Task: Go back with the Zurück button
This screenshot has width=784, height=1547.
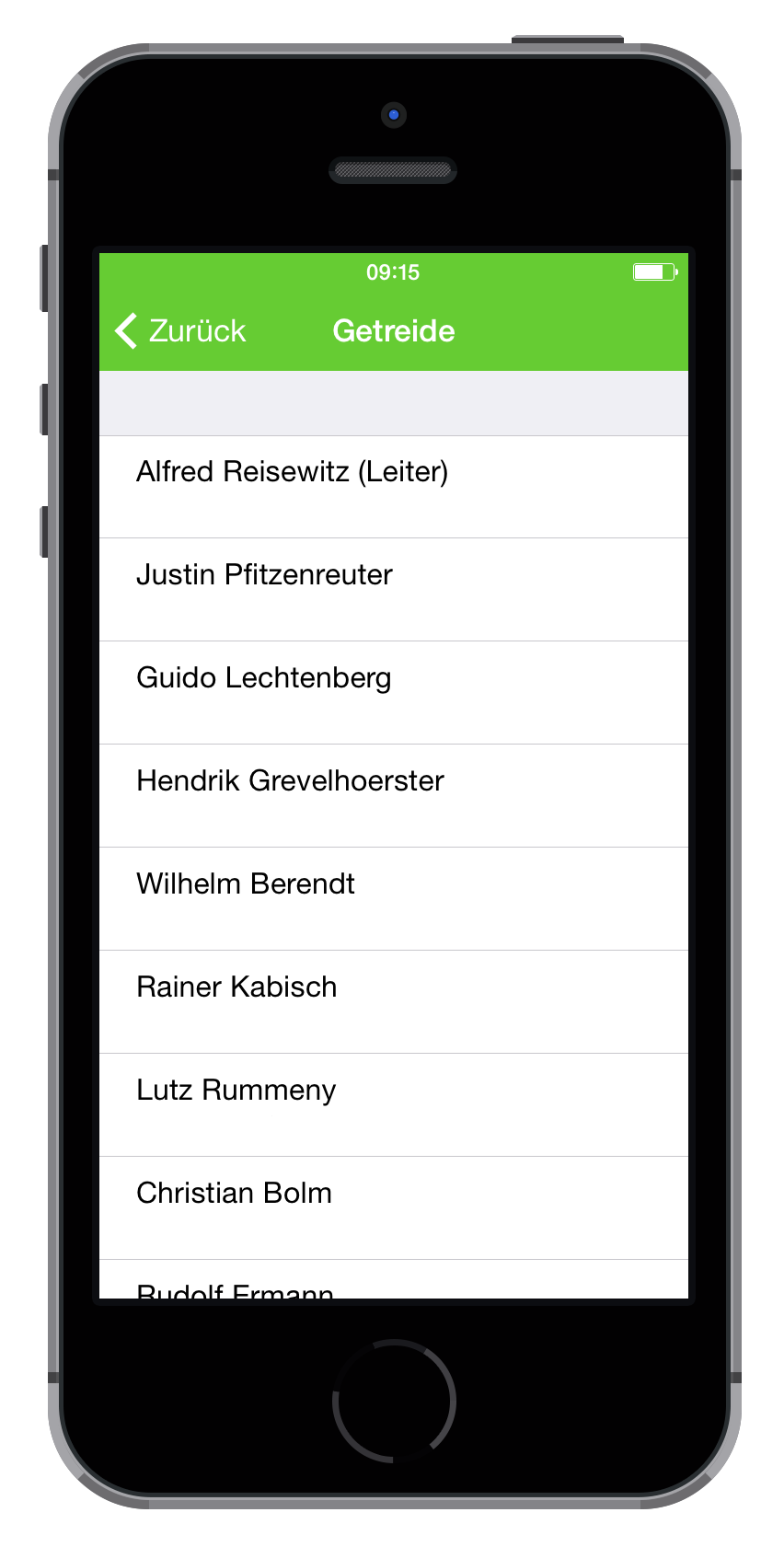Action: (x=180, y=330)
